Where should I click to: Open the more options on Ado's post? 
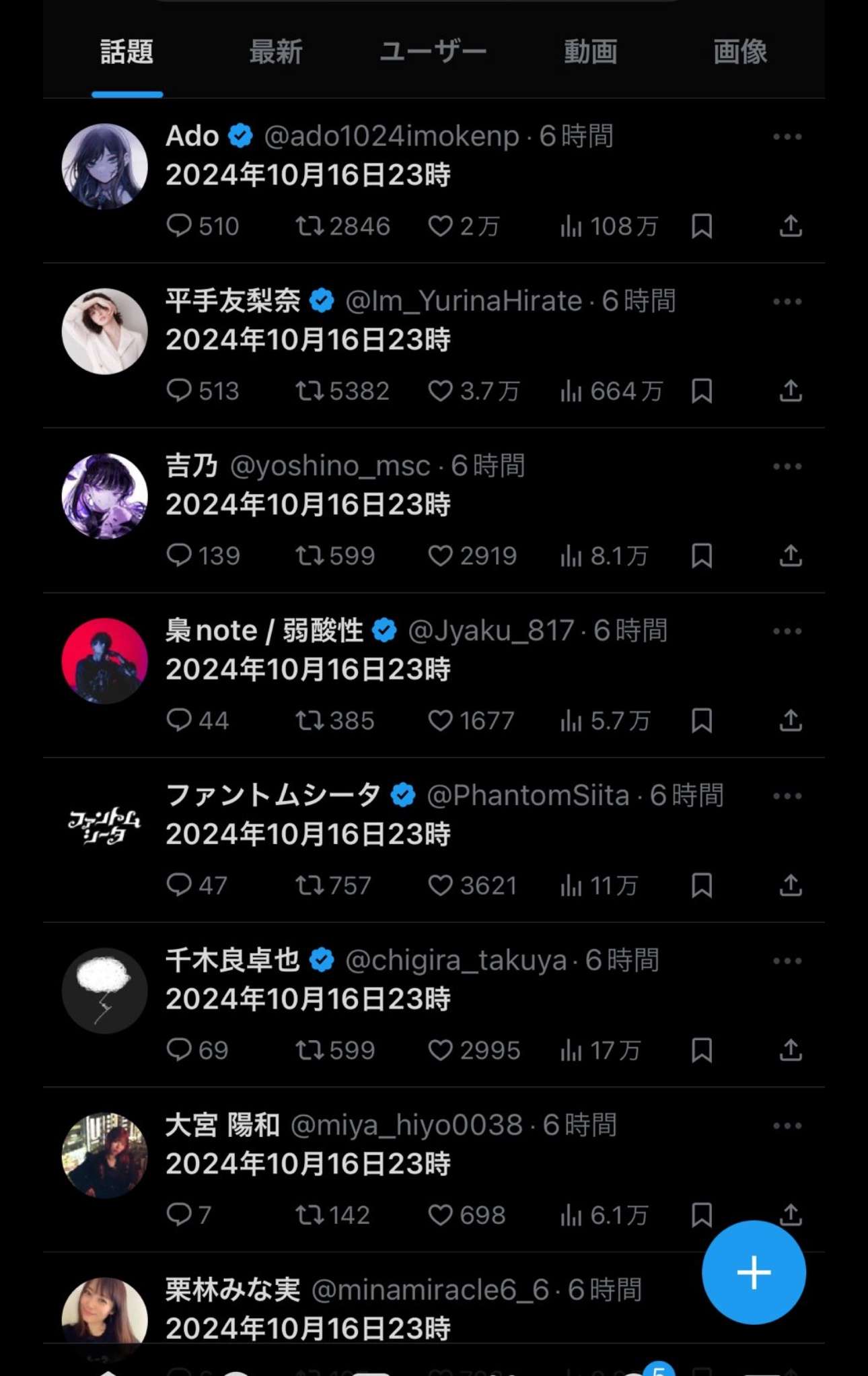pos(787,137)
